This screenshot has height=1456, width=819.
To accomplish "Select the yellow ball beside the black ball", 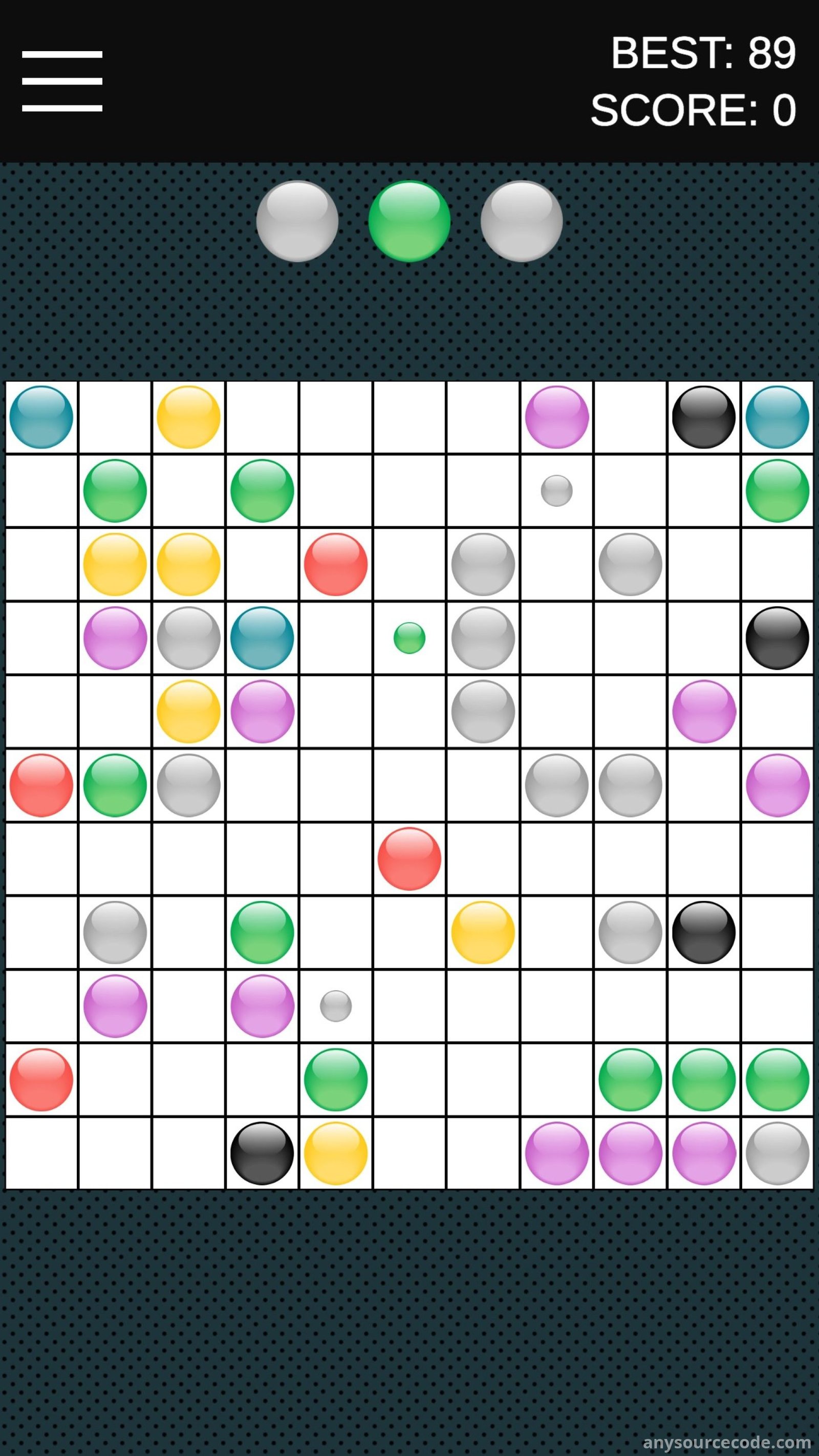I will [336, 1153].
